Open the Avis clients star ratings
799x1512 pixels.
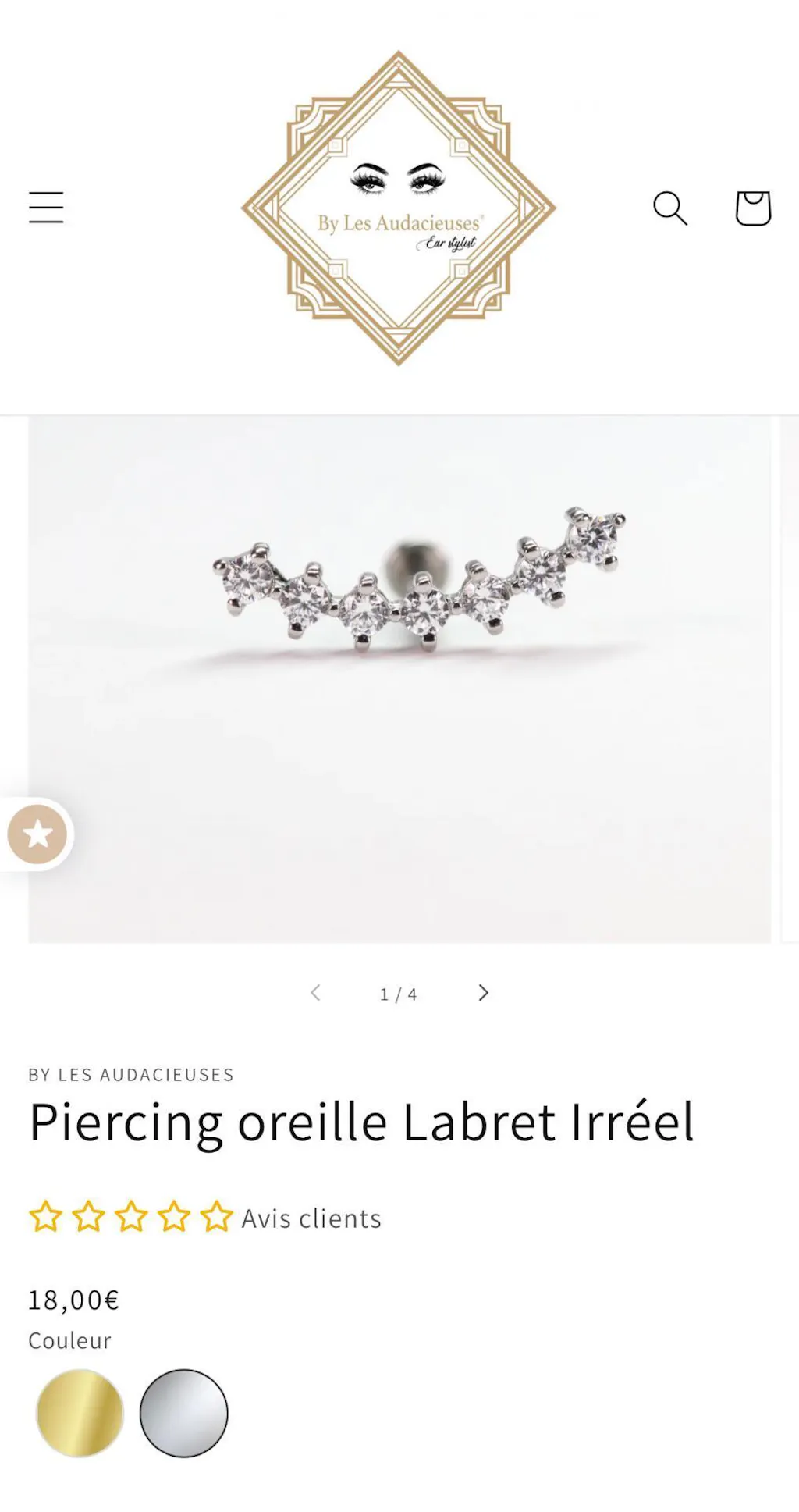204,1218
